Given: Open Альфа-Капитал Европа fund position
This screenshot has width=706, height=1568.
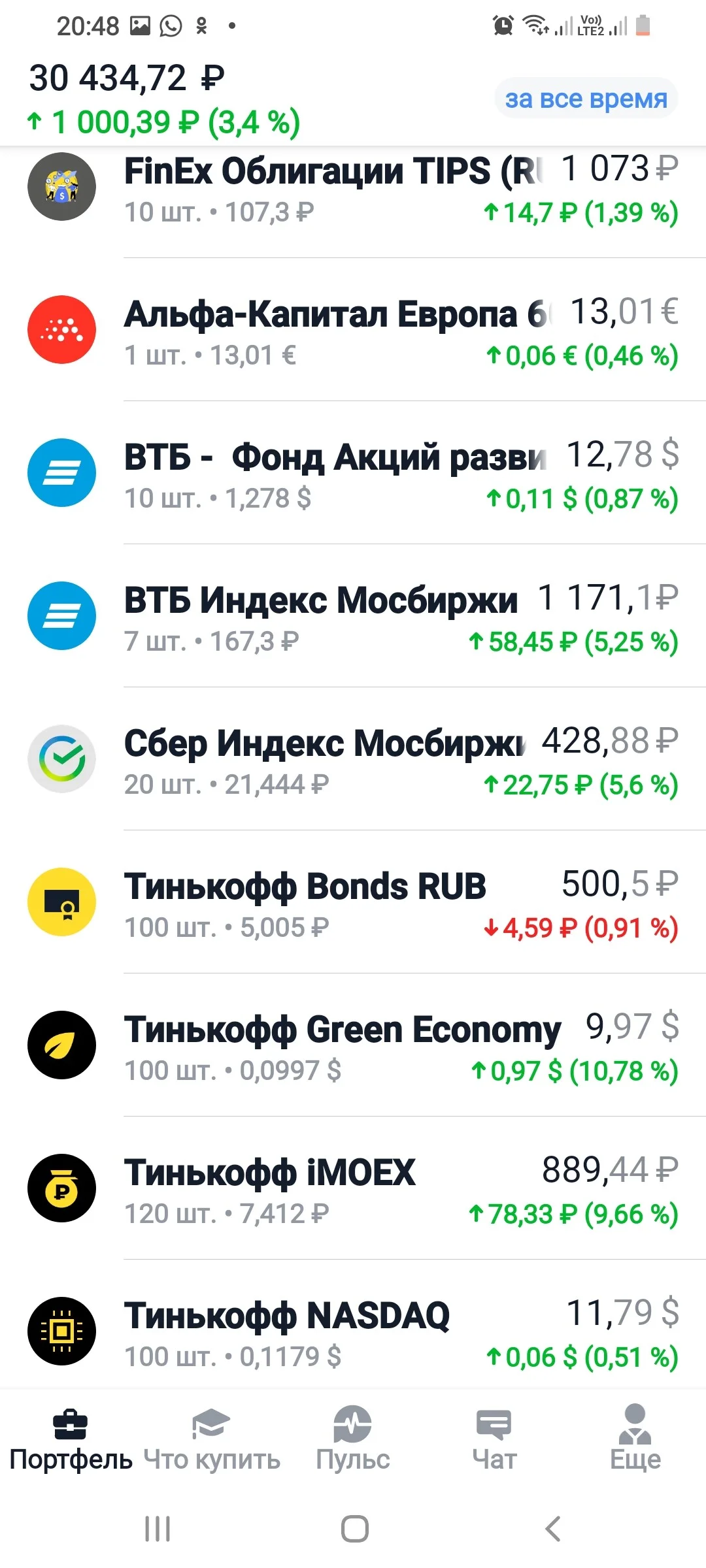Looking at the screenshot, I should pos(353,330).
